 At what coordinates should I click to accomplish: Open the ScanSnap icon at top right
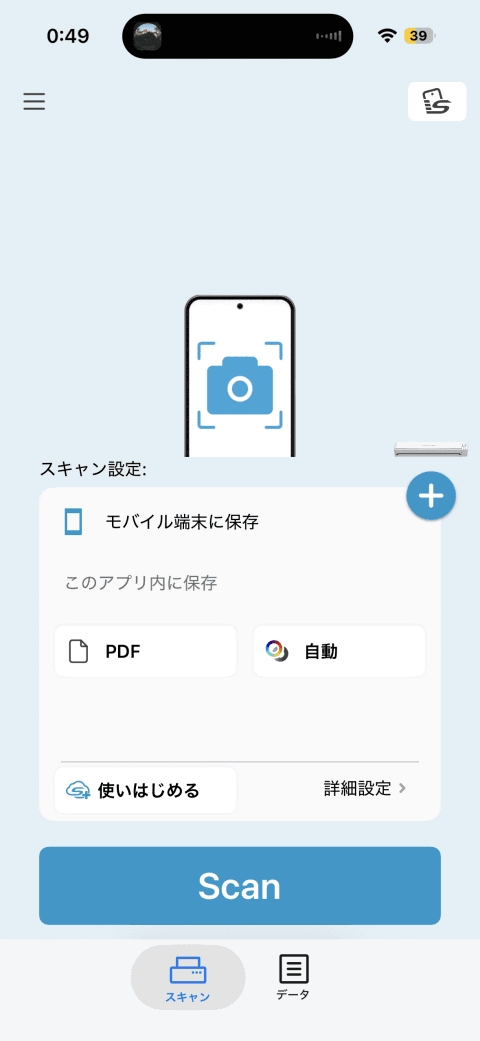437,102
